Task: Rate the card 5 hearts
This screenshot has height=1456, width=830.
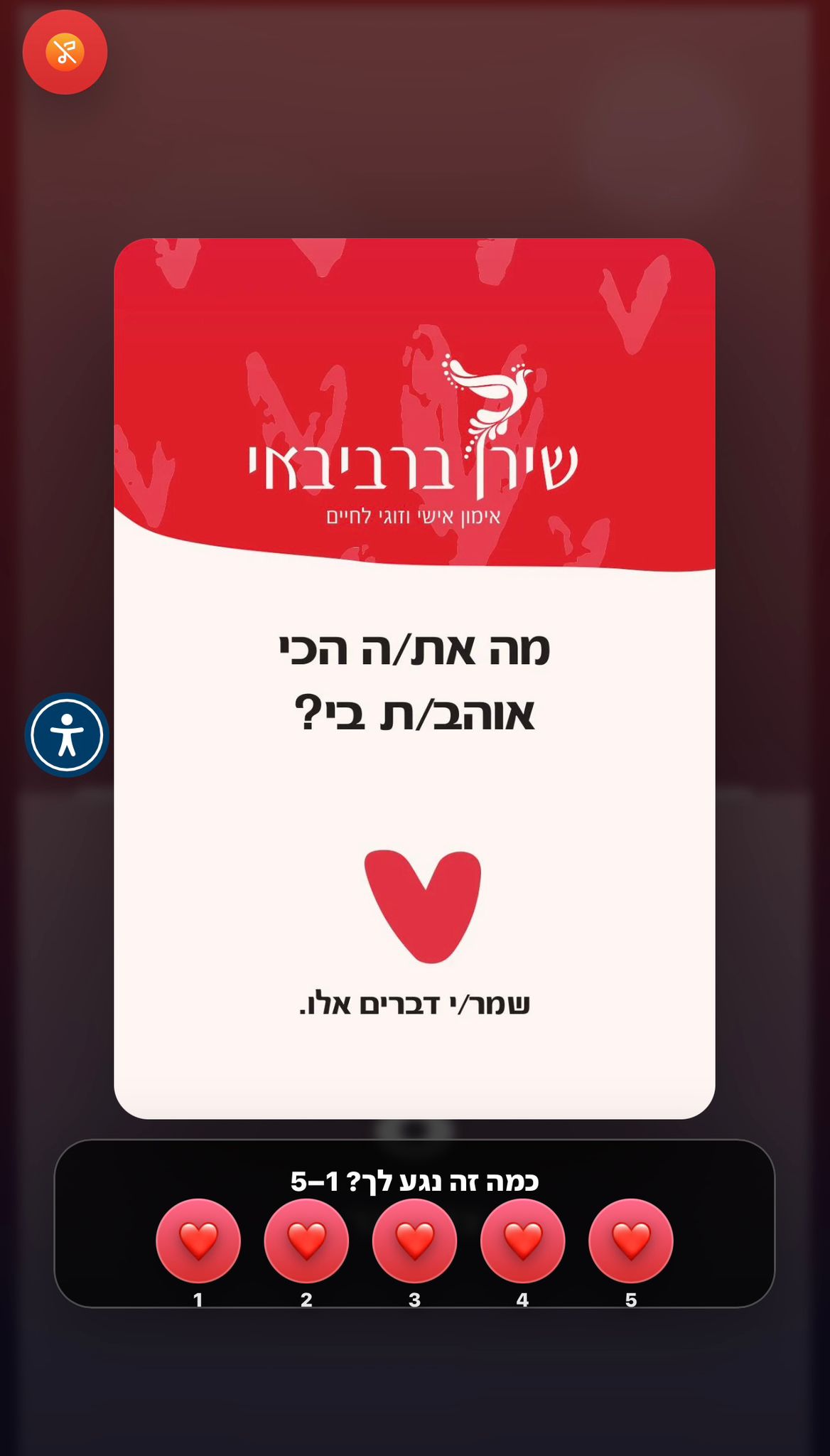Action: (x=631, y=1241)
